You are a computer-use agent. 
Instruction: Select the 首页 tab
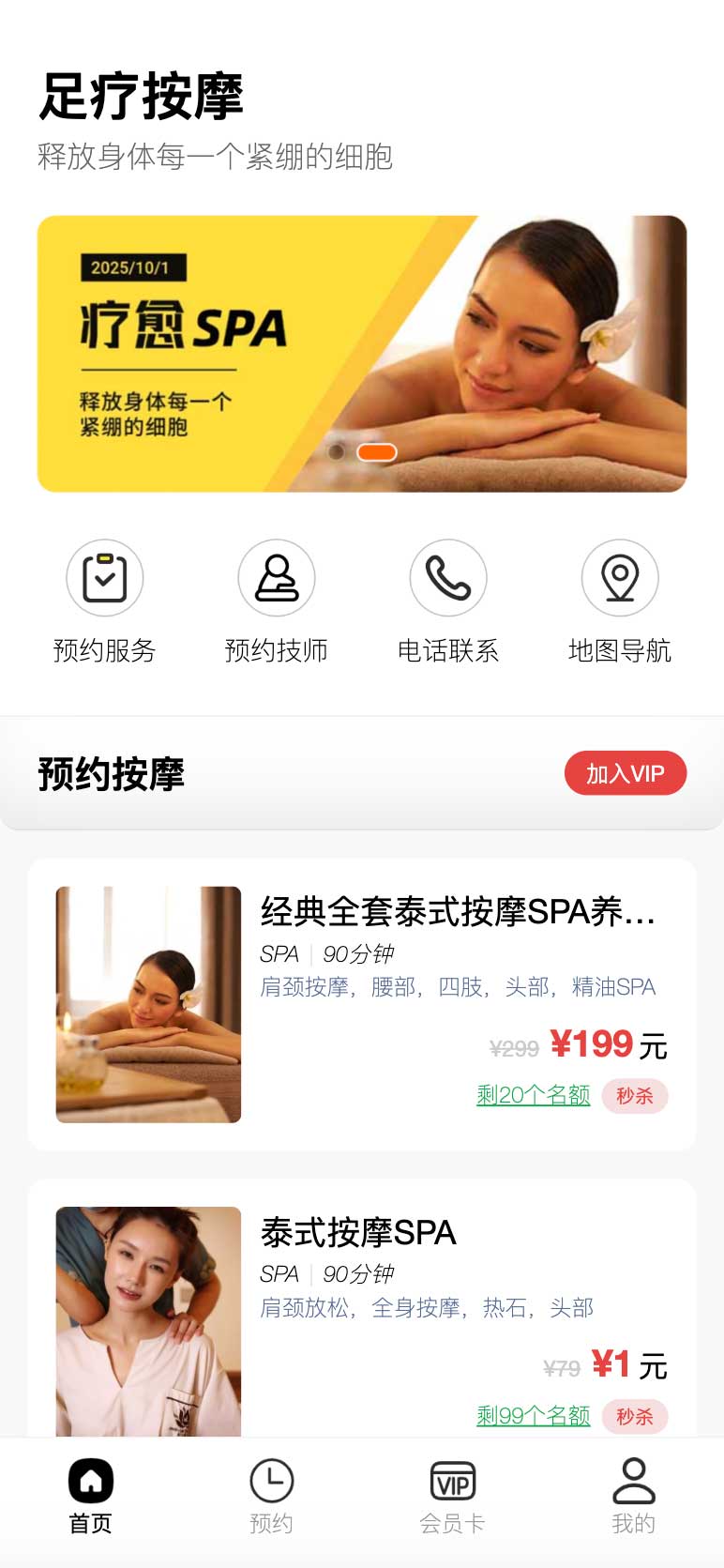pos(91,1496)
